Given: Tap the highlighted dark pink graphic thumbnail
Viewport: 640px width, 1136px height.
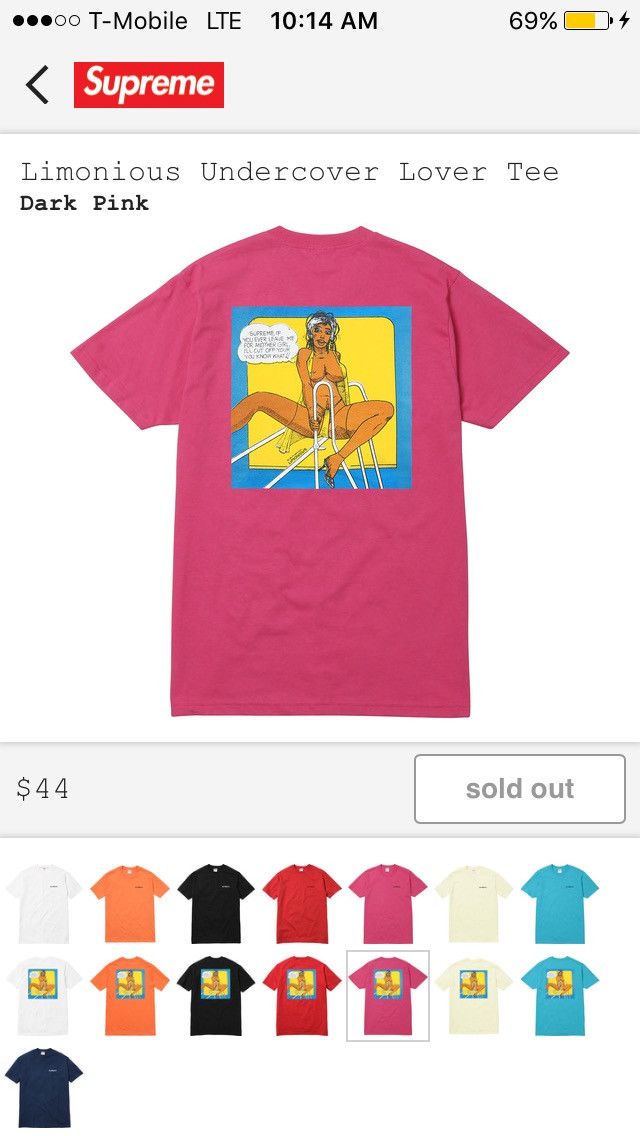Looking at the screenshot, I should [388, 994].
